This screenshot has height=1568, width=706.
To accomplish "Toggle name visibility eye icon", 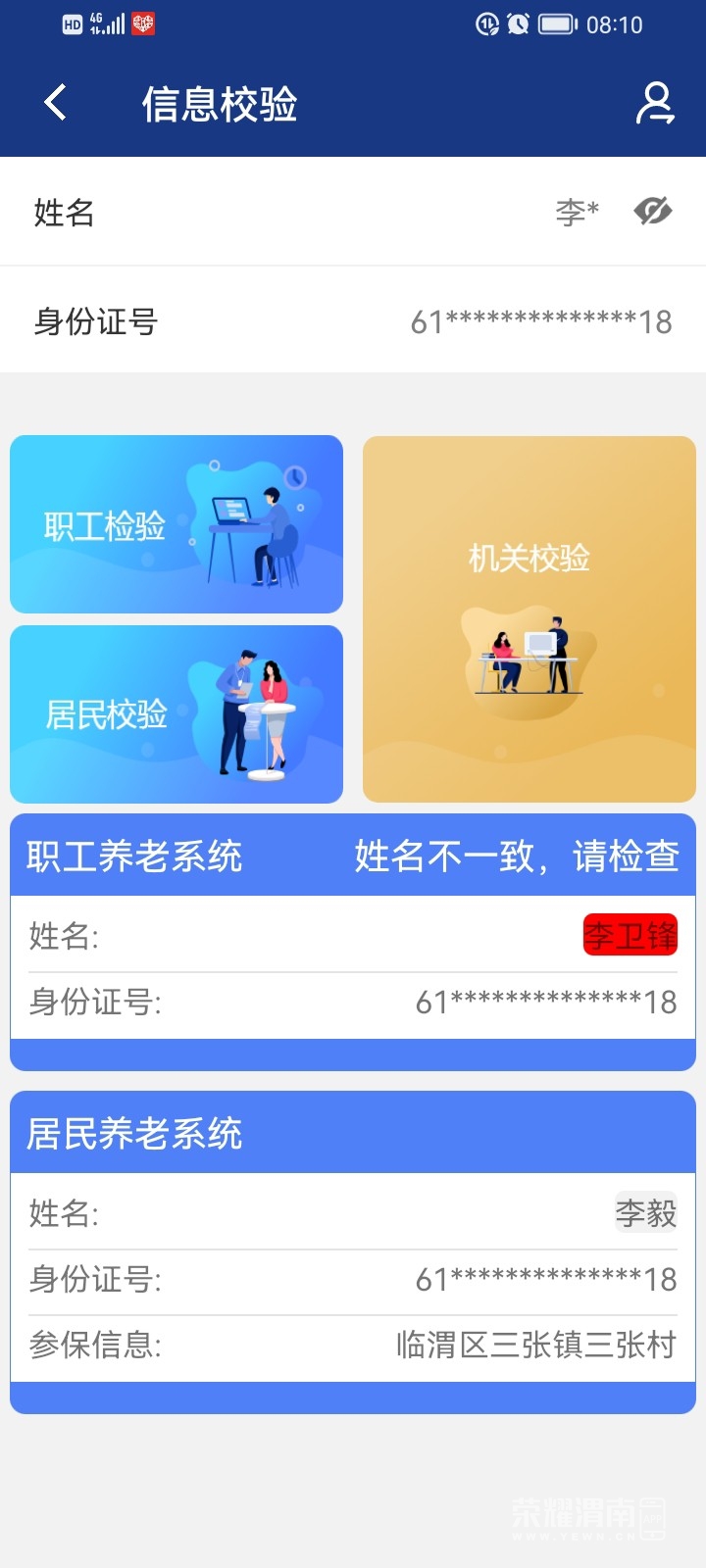I will coord(652,211).
